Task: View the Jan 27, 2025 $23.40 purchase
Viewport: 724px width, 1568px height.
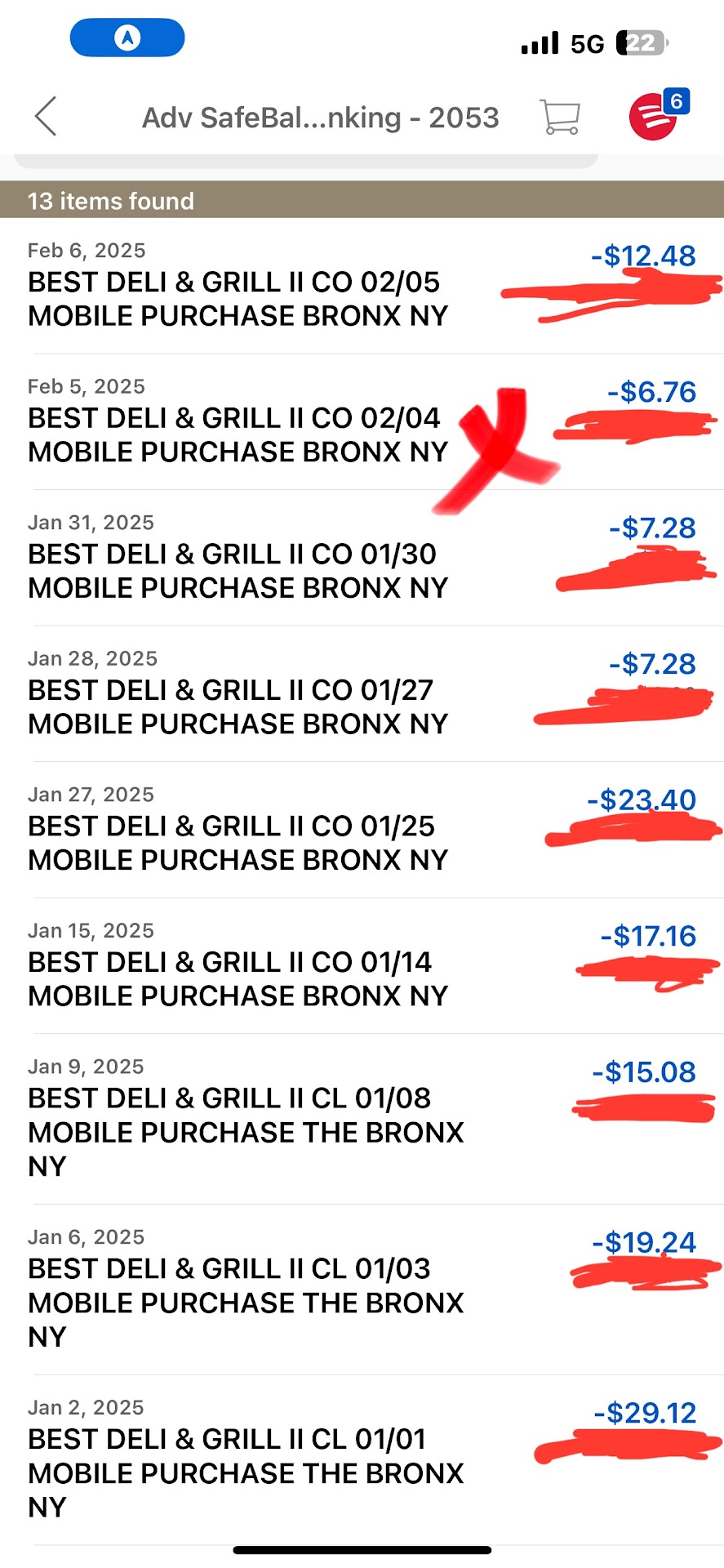Action: [238, 843]
